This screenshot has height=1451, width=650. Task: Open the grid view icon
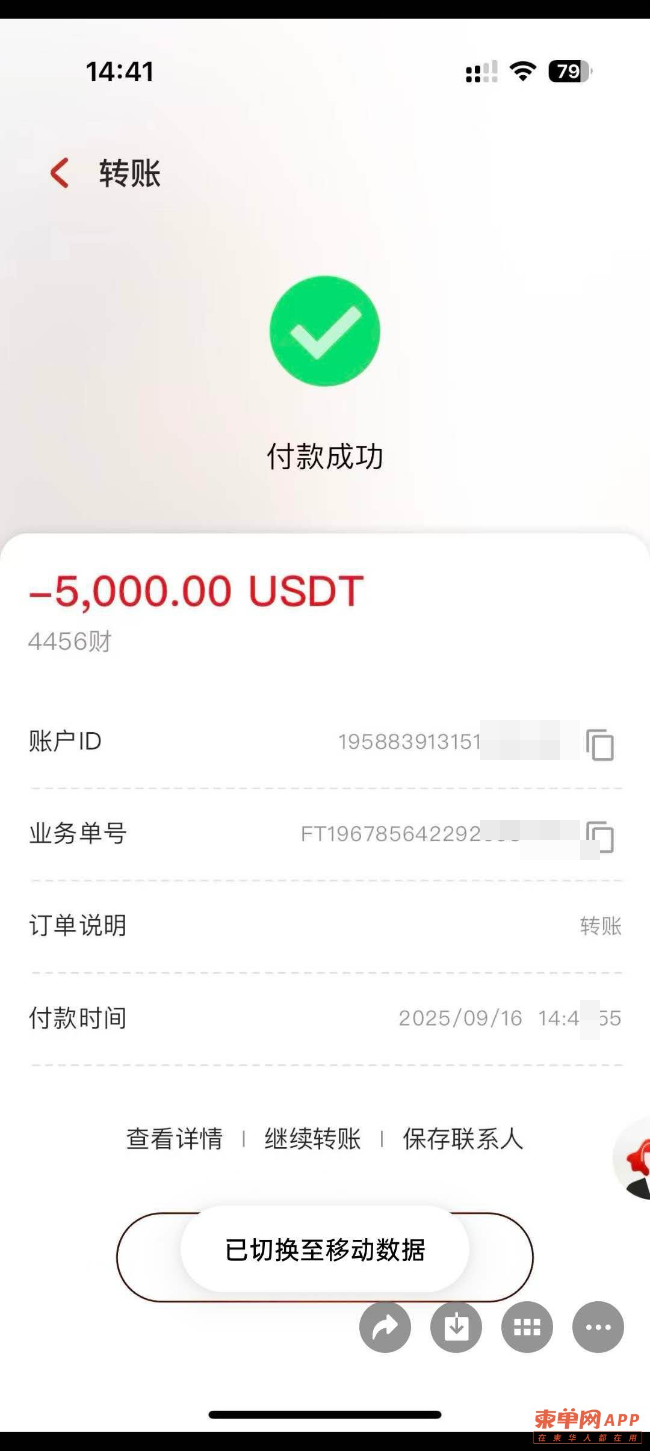(527, 1327)
